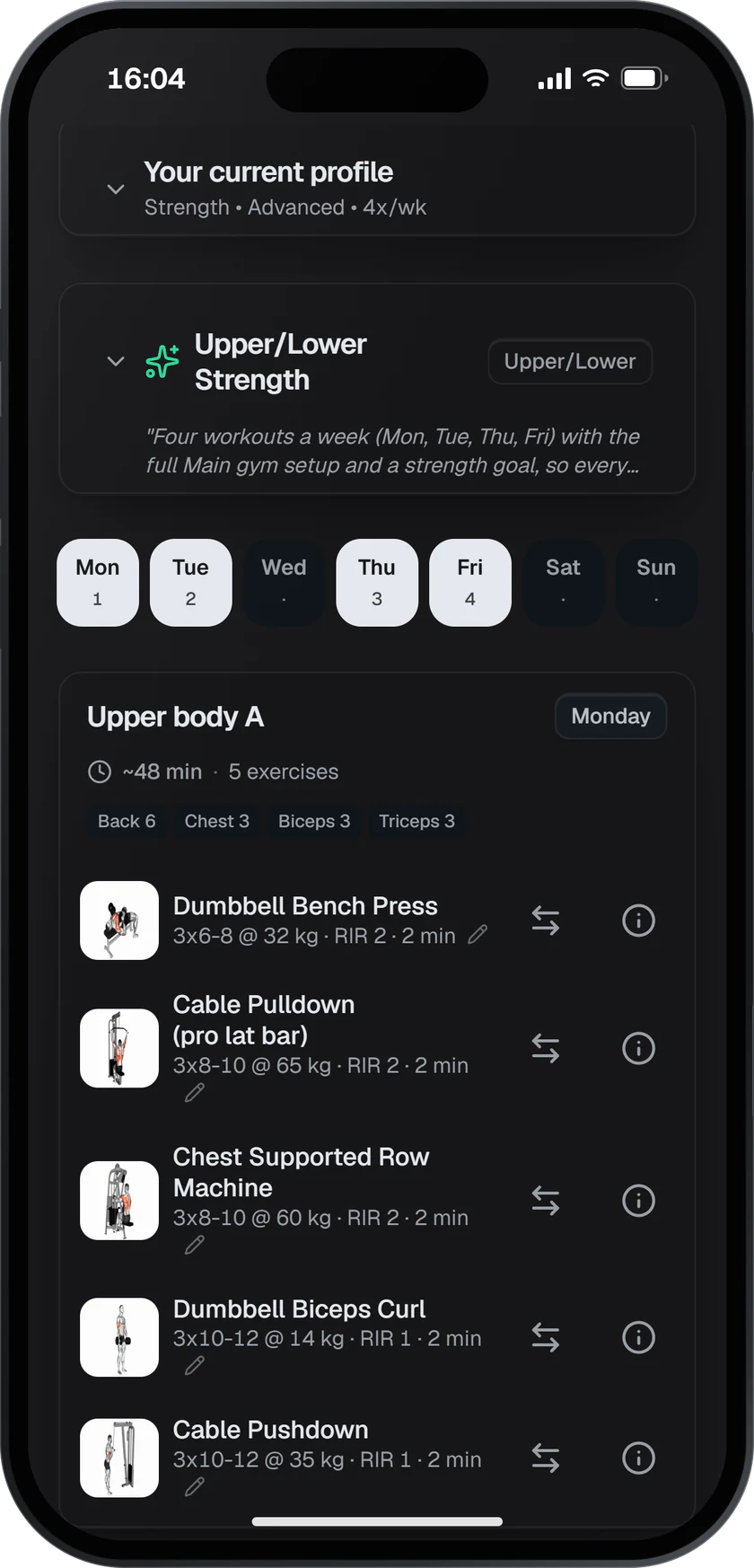Swap the Cable Pulldown exercise
The width and height of the screenshot is (754, 1568).
(x=546, y=1048)
